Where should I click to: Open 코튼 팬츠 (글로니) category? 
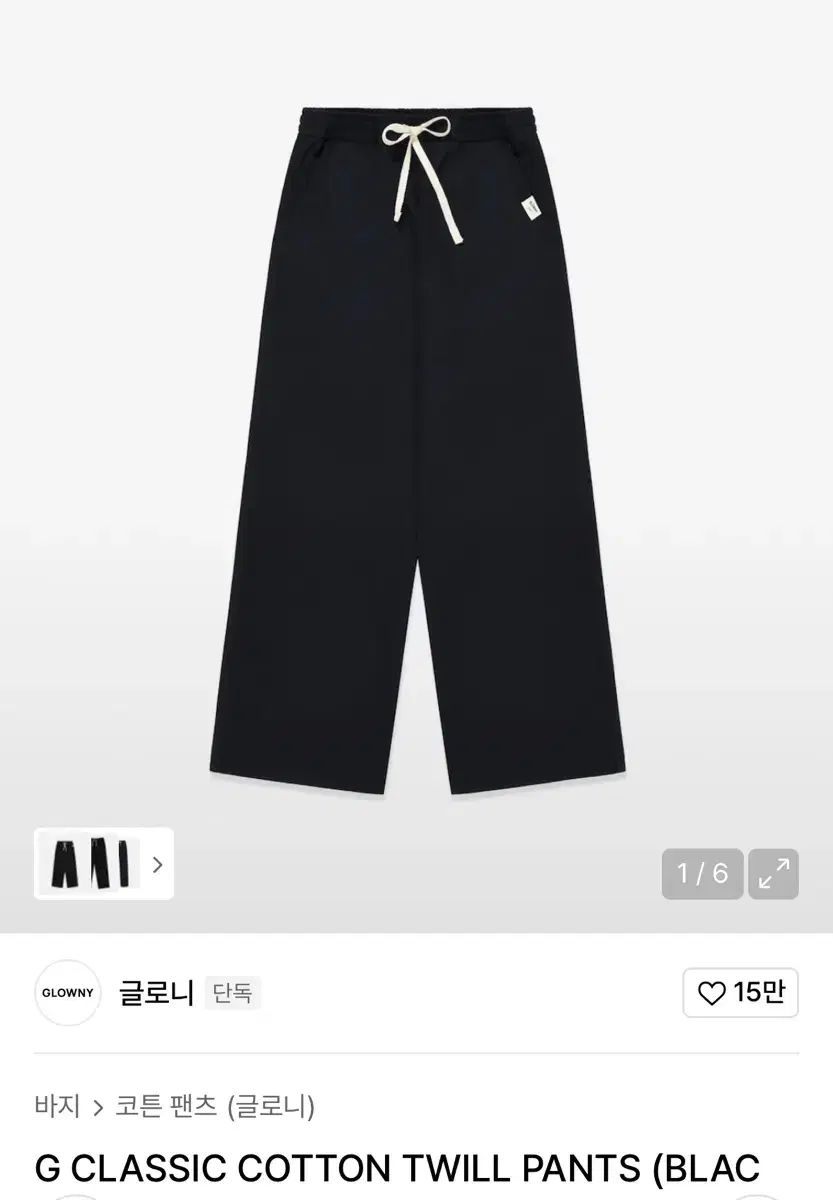(215, 1106)
